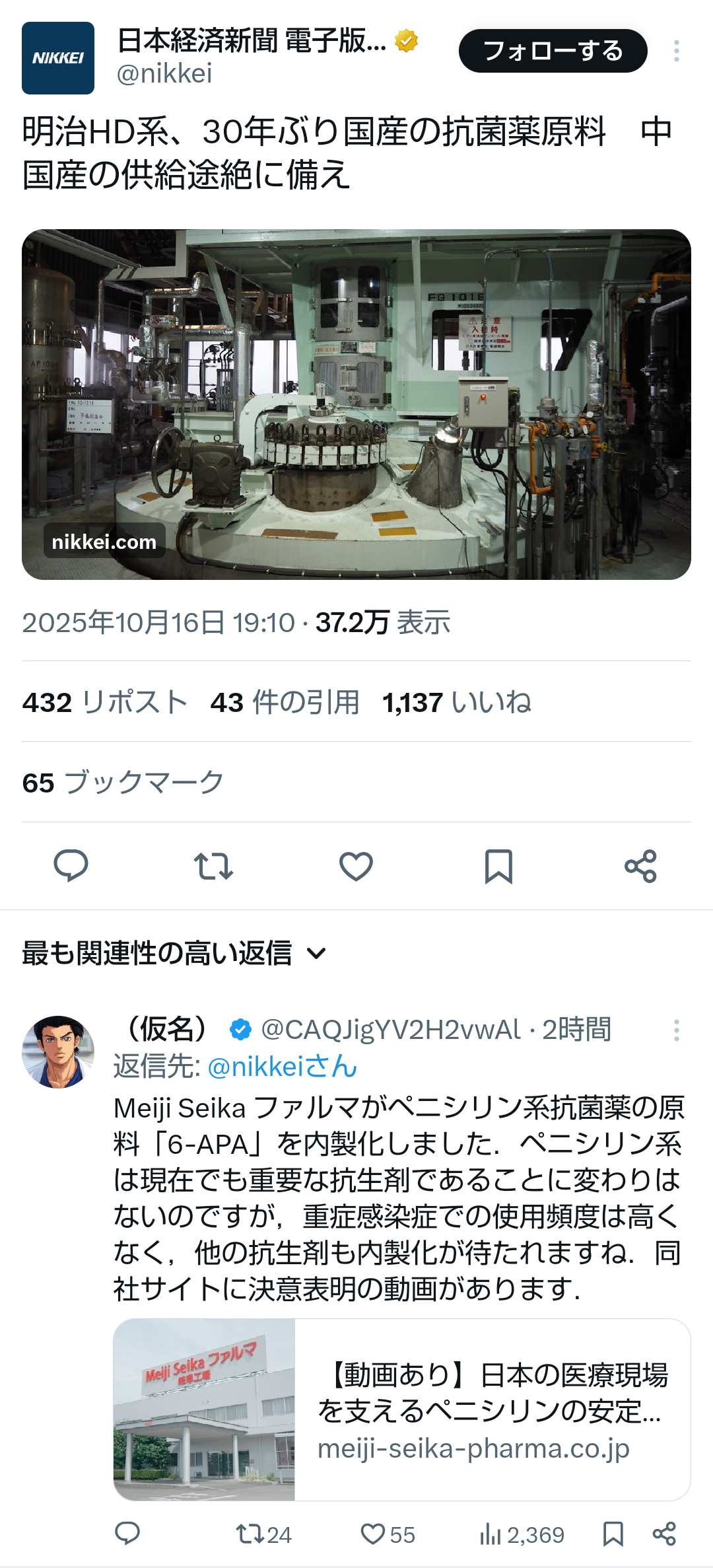713x1568 pixels.
Task: Follow the Nikkei account
Action: click(x=553, y=51)
